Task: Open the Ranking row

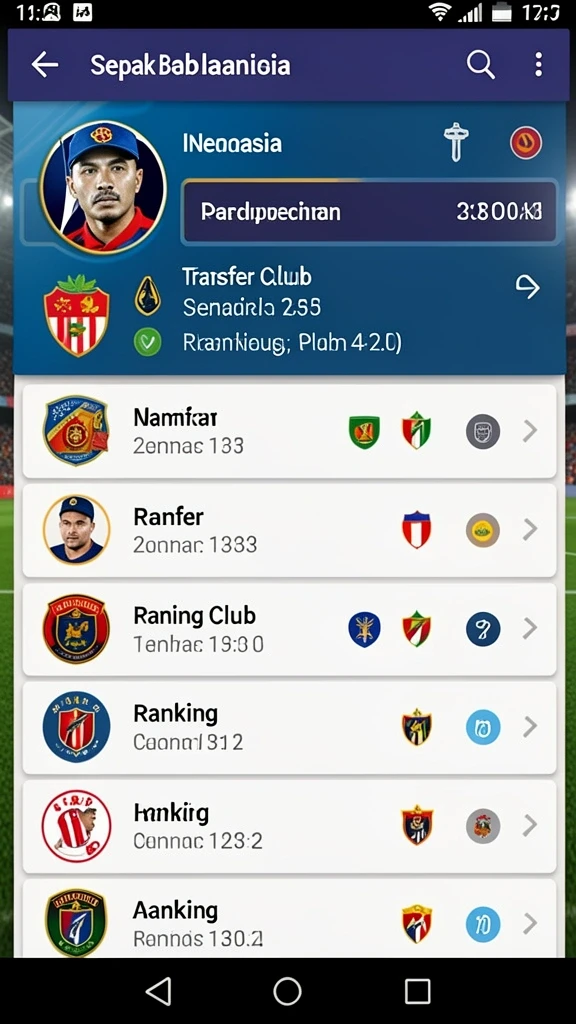Action: click(x=289, y=728)
